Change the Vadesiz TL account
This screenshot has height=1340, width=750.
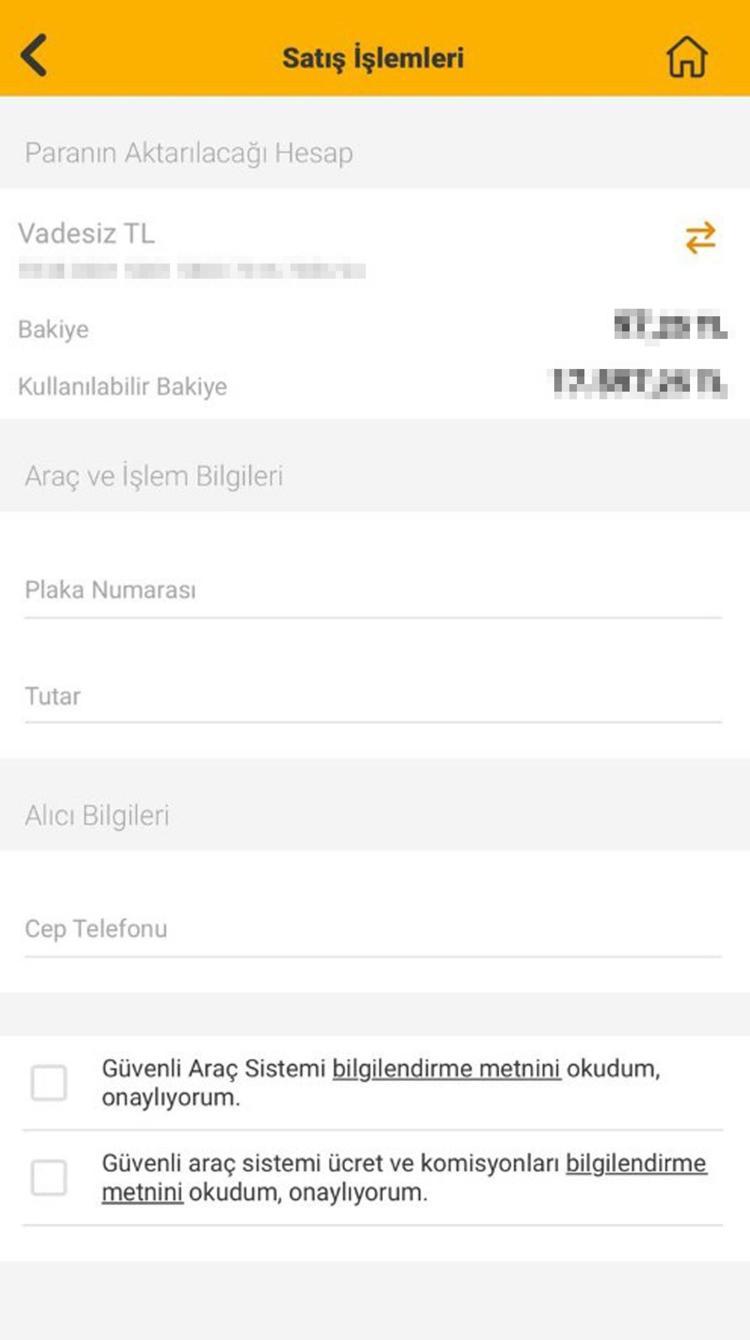(x=700, y=238)
